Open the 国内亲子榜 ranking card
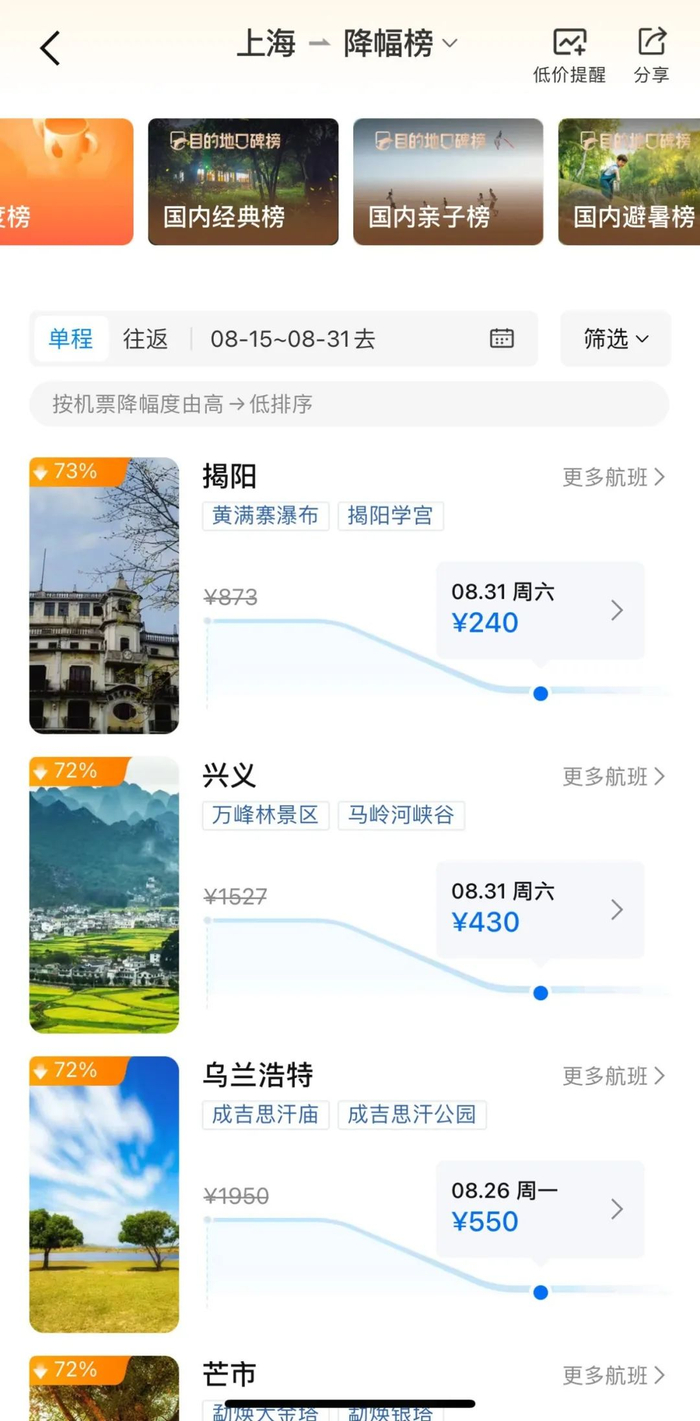The width and height of the screenshot is (700, 1421). click(x=448, y=182)
